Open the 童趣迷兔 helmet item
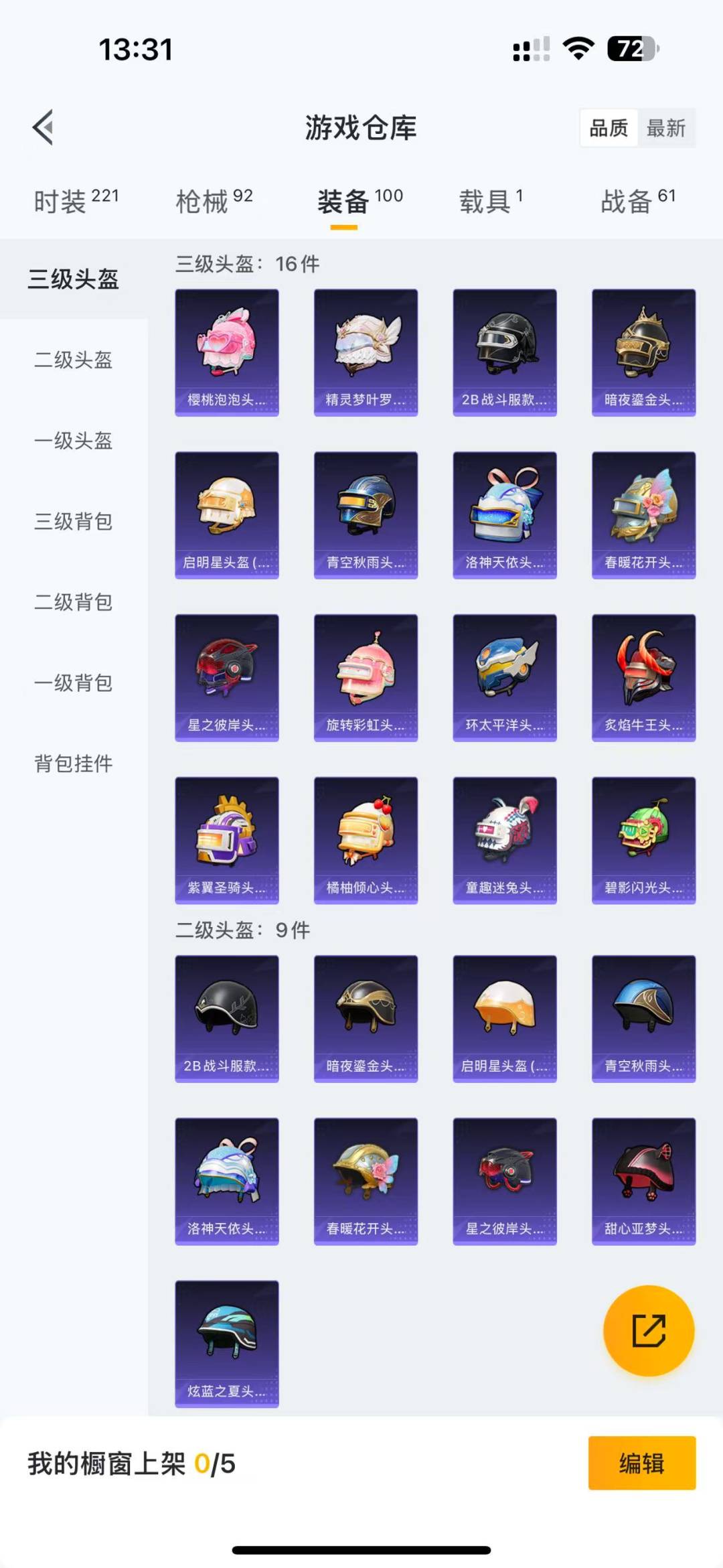723x1568 pixels. click(x=505, y=841)
